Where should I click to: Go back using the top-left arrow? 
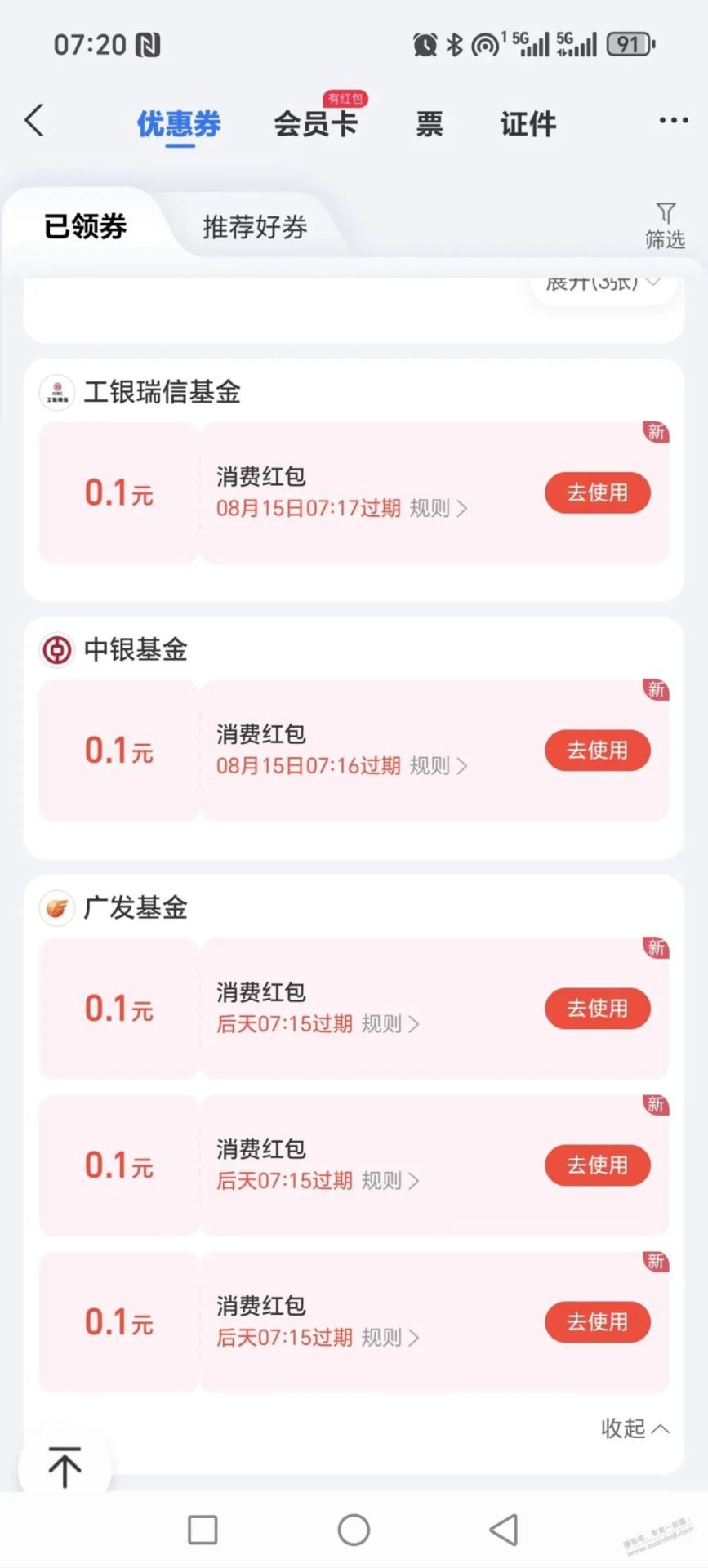tap(34, 121)
